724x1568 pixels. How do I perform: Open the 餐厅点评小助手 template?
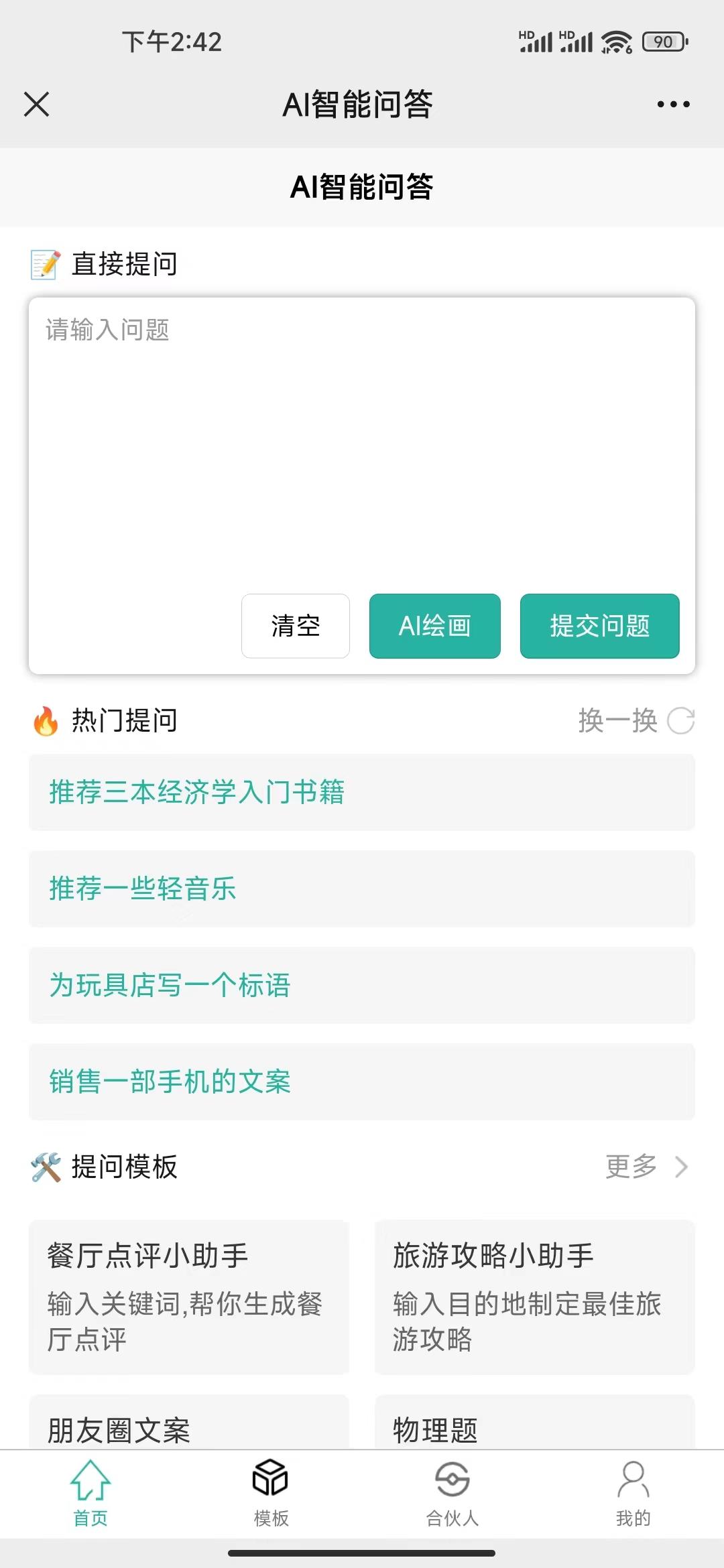click(189, 1297)
